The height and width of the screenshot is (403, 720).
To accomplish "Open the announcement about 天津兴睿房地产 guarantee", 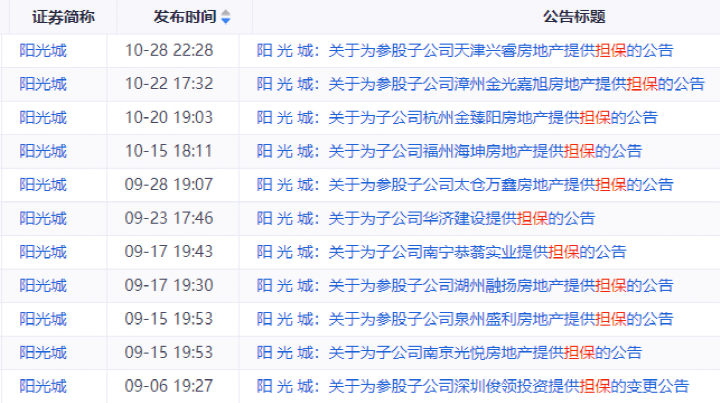I will coord(465,50).
